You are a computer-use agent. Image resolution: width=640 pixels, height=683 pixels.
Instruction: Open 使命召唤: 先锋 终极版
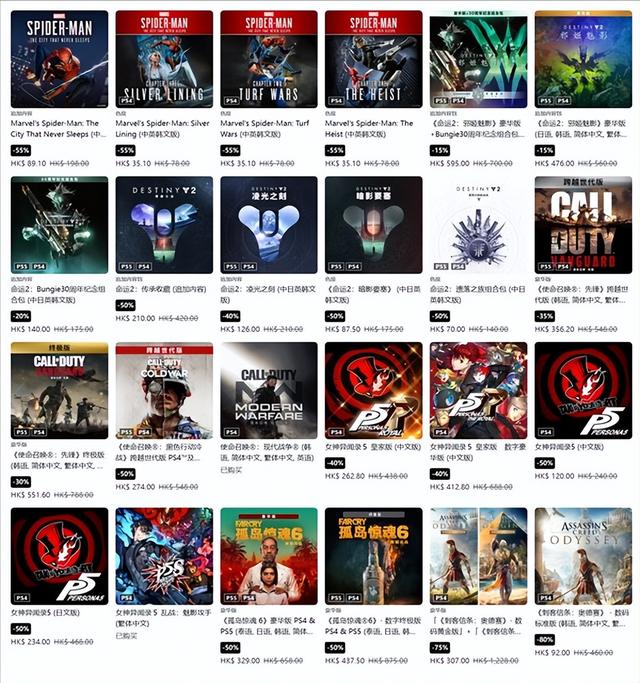tap(59, 391)
